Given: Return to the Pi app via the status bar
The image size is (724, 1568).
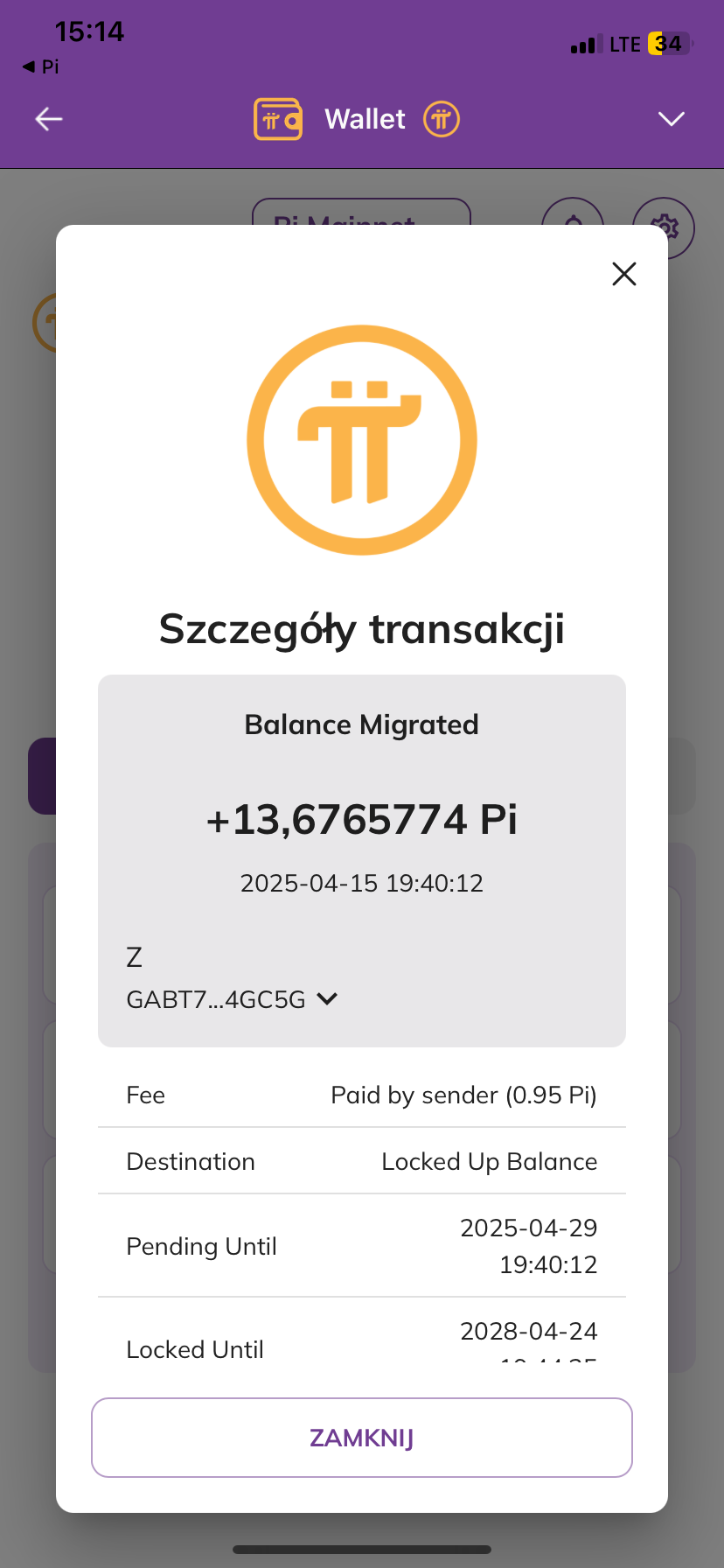Looking at the screenshot, I should tap(41, 66).
